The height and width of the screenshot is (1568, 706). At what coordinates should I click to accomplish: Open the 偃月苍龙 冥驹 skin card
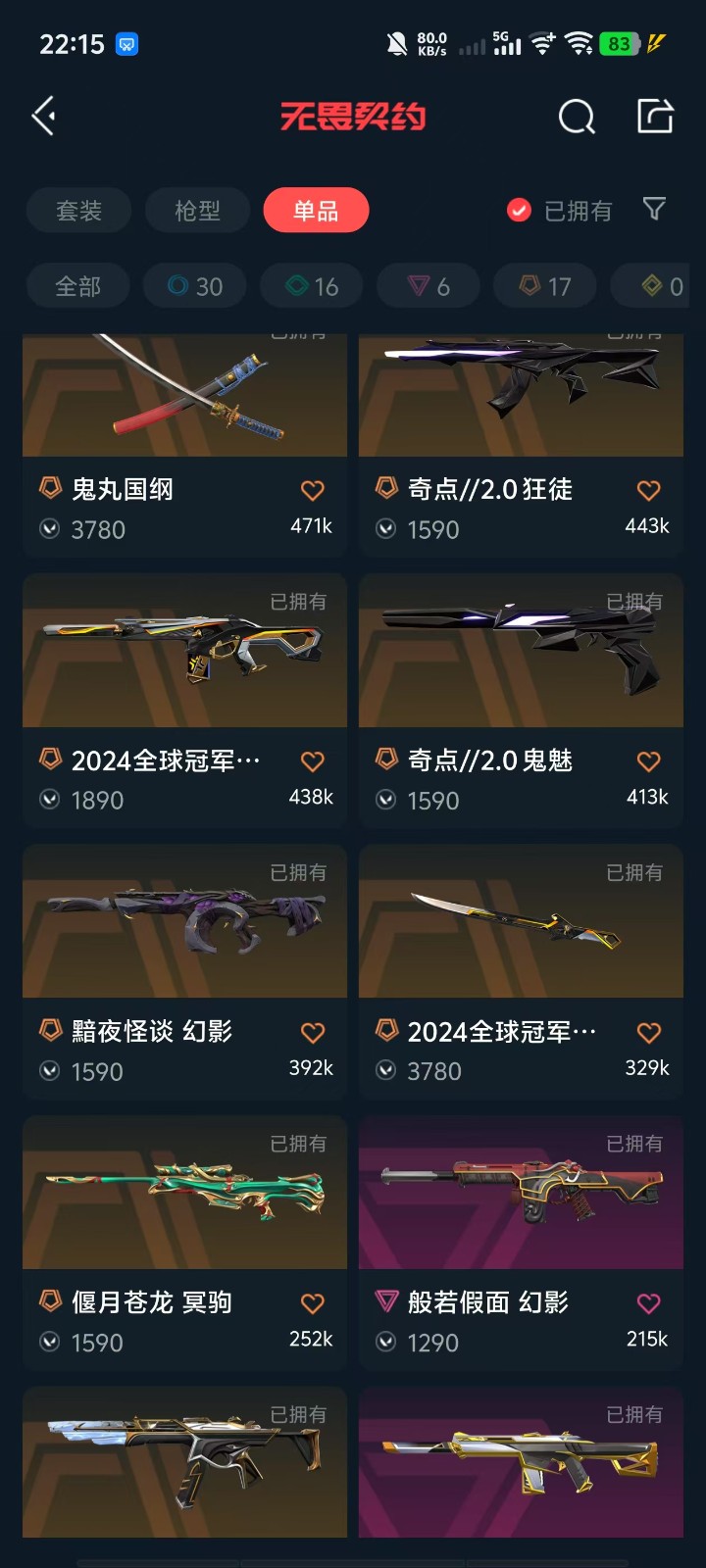pyautogui.click(x=184, y=1215)
